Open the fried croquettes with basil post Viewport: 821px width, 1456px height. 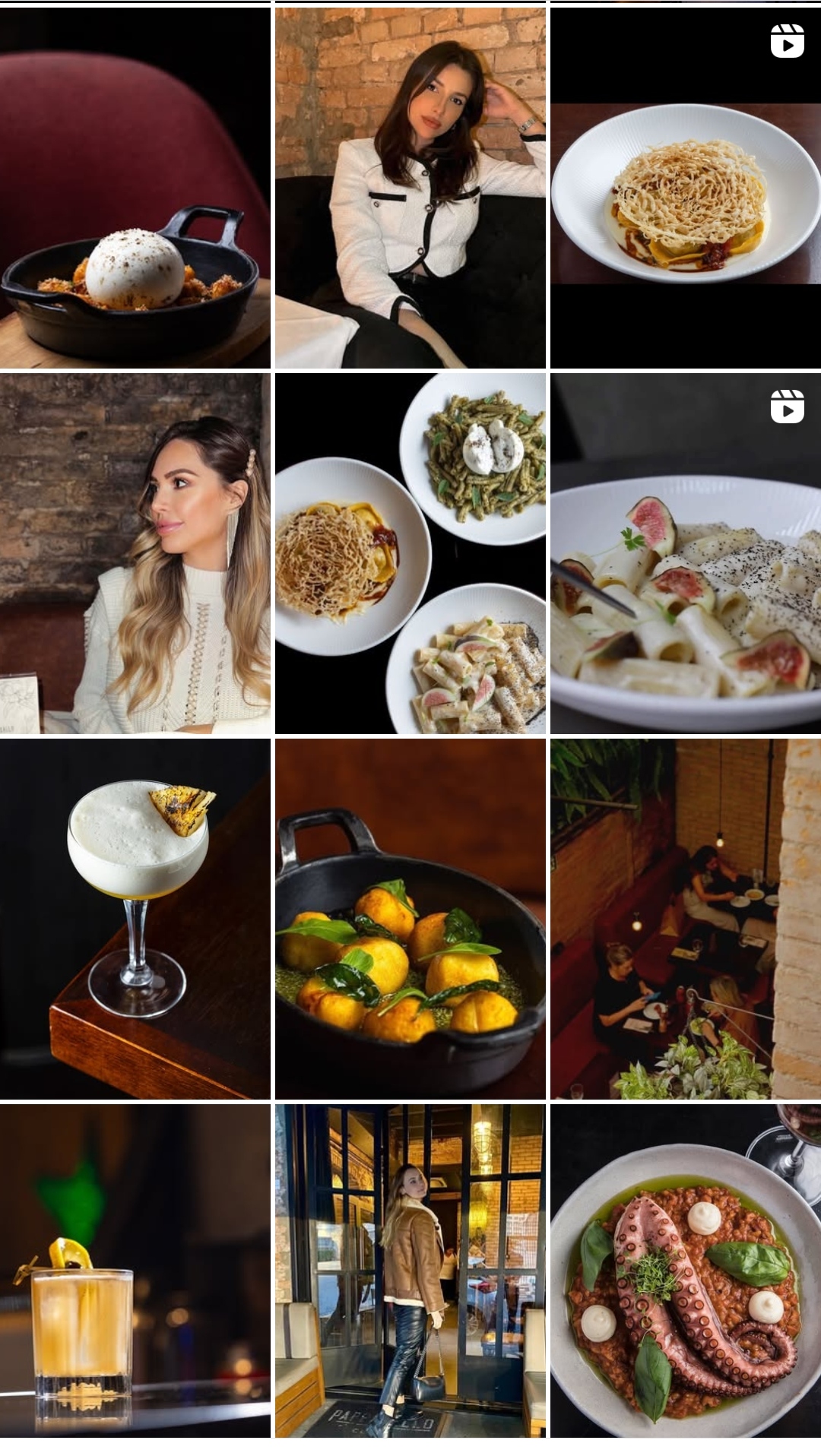coord(410,919)
